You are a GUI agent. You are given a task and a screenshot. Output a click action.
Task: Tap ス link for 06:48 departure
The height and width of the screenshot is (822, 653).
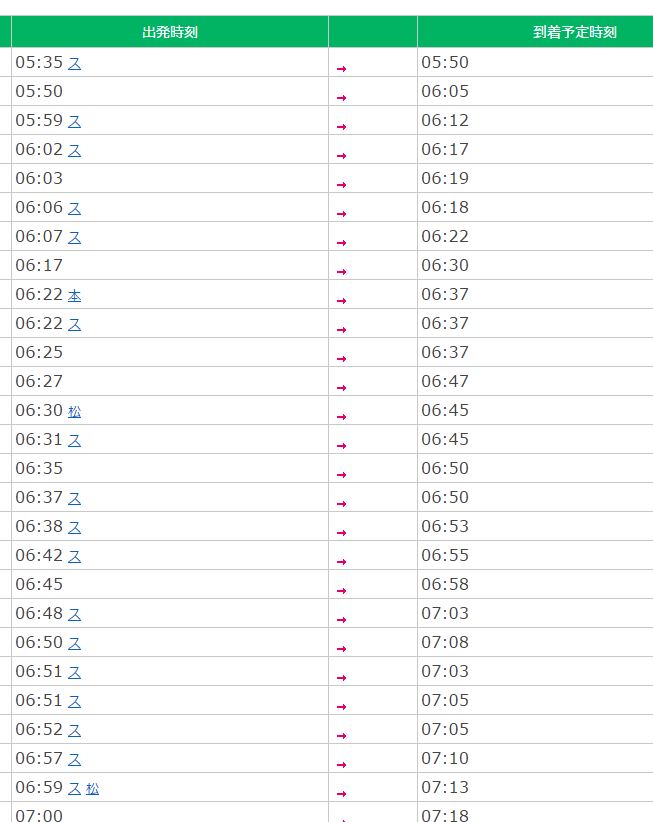tap(74, 614)
